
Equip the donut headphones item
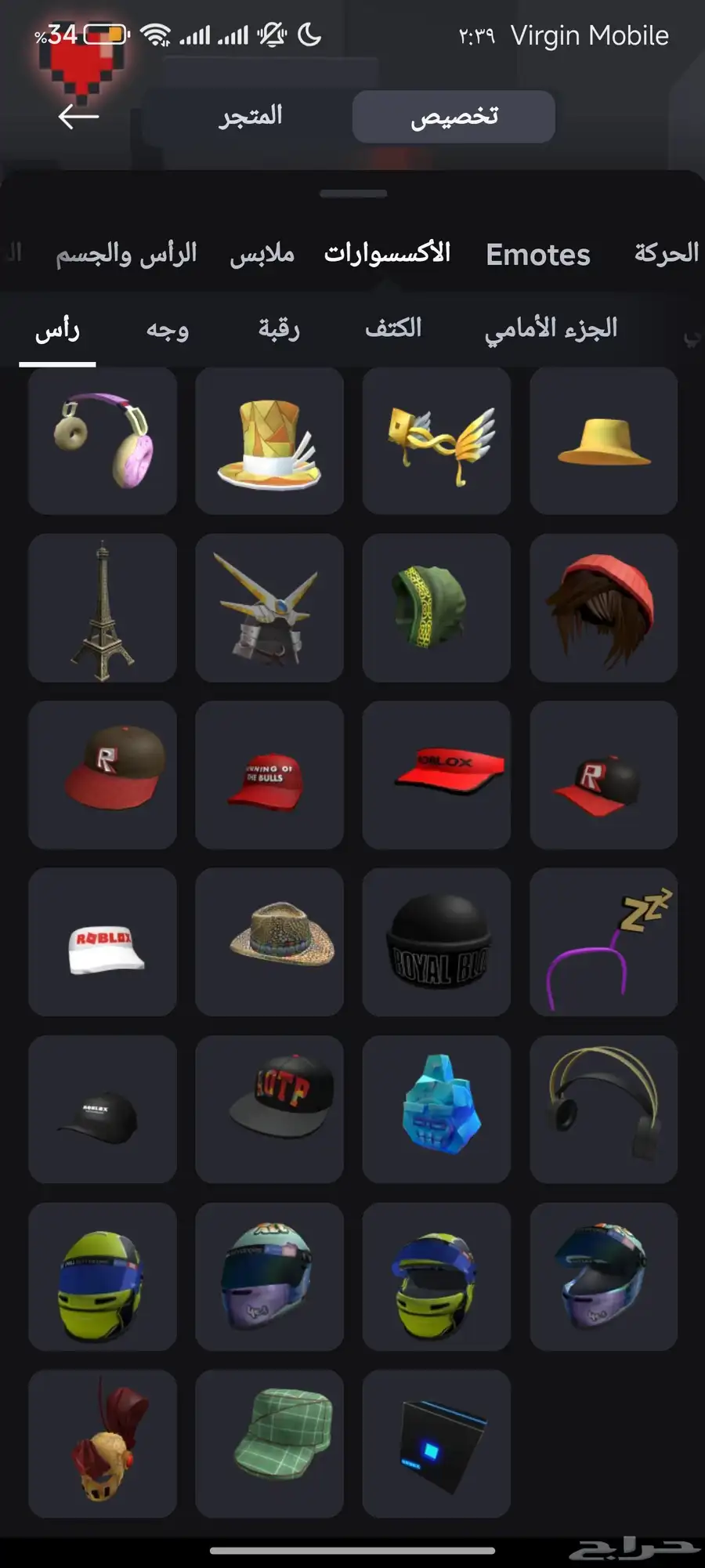[x=103, y=441]
